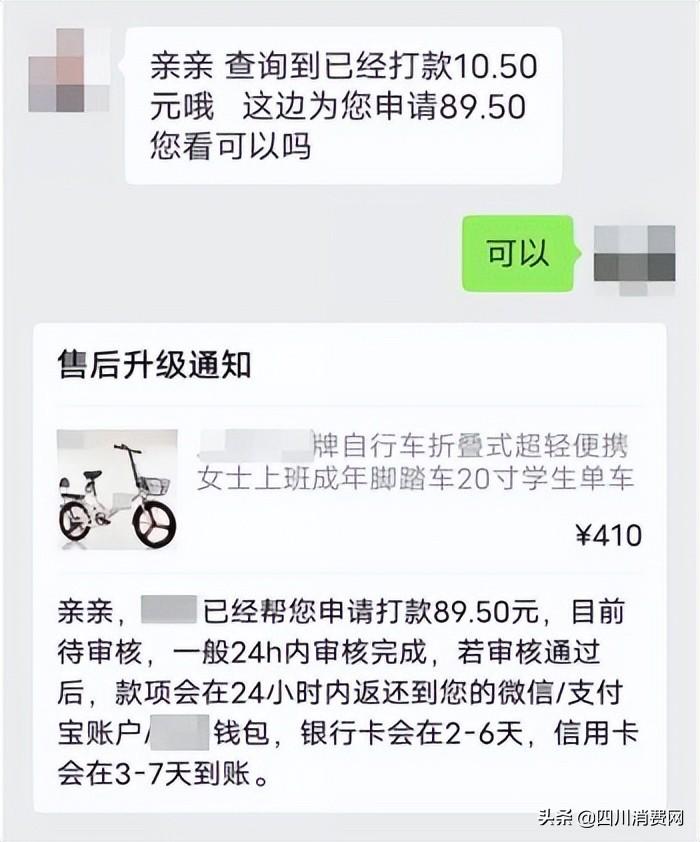Open your own avatar beside 可以

634,259
